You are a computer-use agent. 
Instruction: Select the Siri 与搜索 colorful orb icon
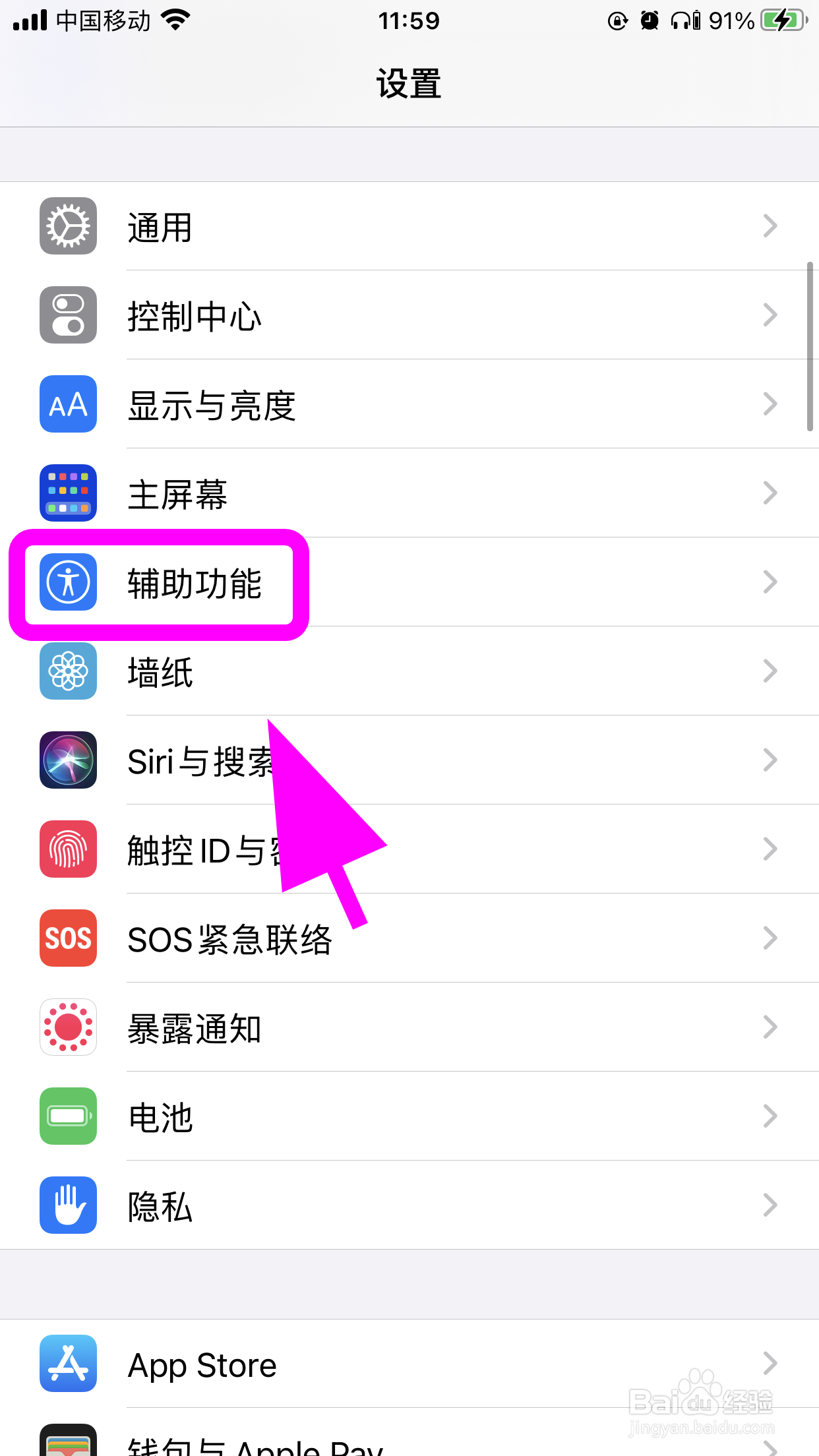click(x=68, y=760)
